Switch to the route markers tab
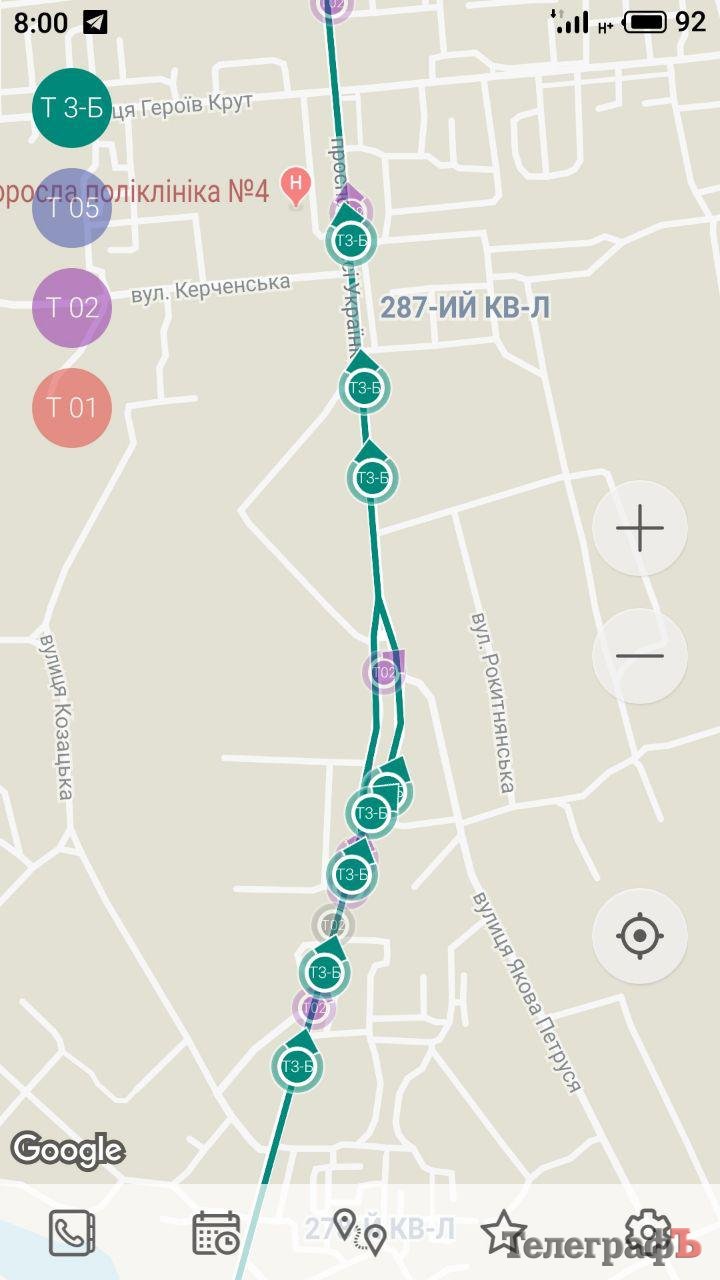This screenshot has width=720, height=1280. pos(360,1232)
